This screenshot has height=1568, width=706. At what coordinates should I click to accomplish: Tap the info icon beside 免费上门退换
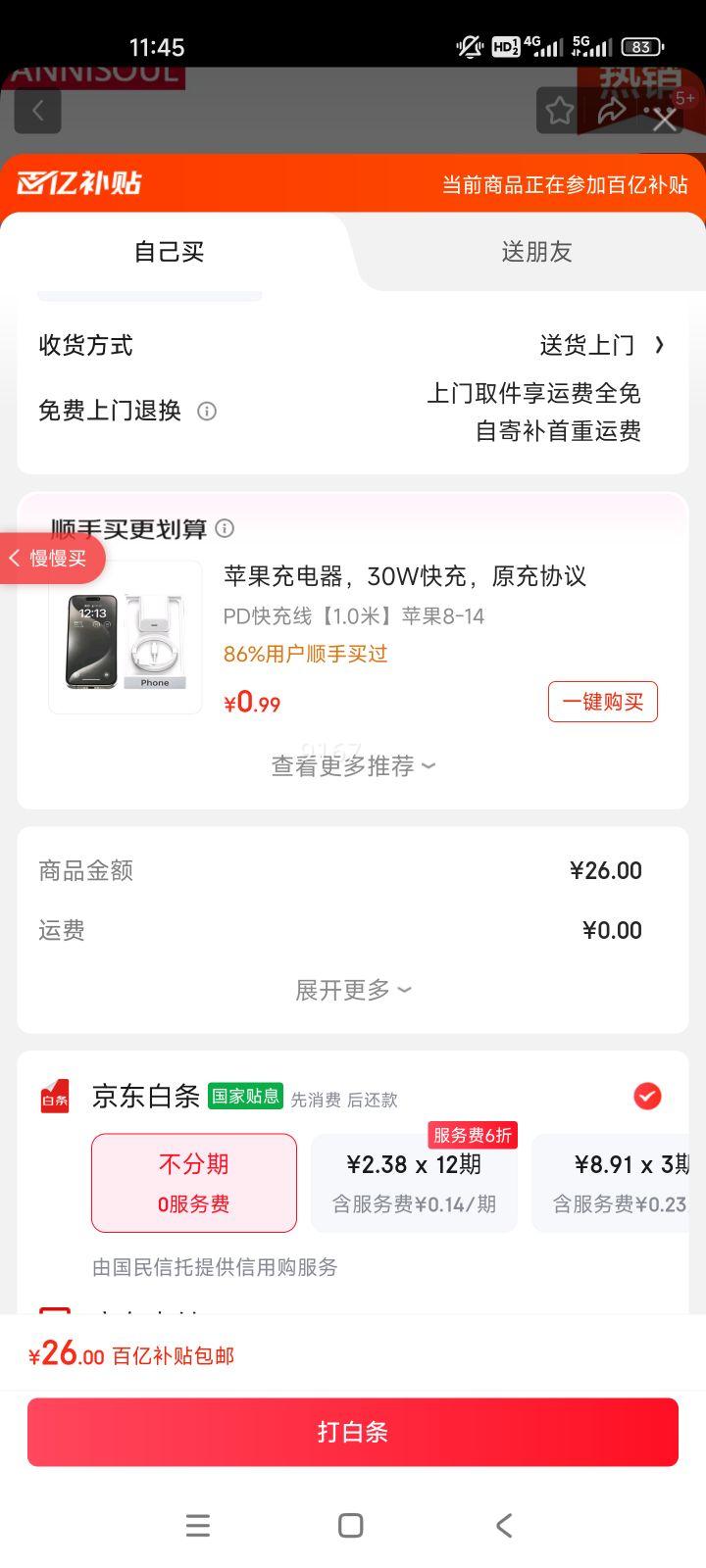(x=207, y=412)
